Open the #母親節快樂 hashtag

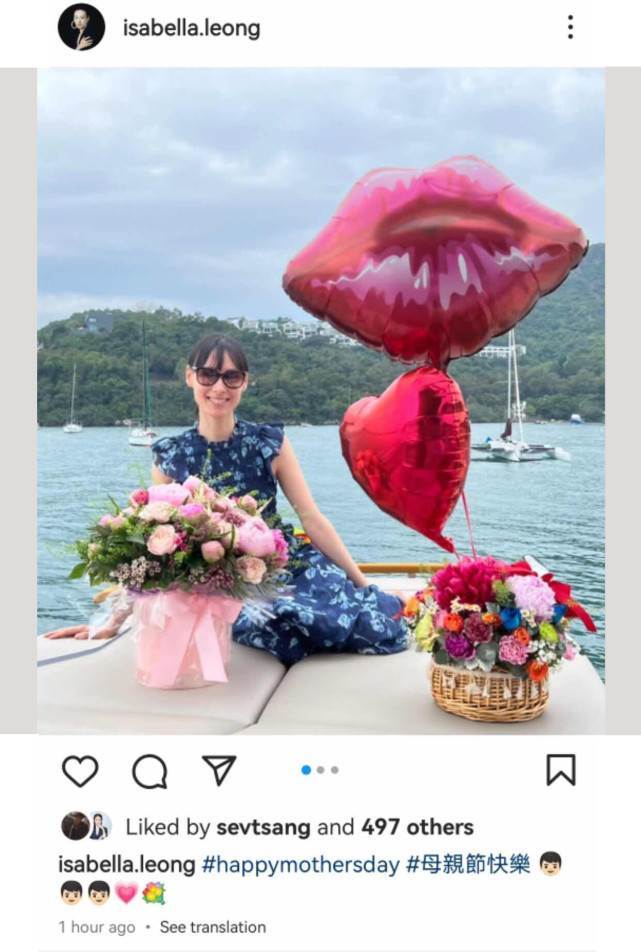pos(468,865)
